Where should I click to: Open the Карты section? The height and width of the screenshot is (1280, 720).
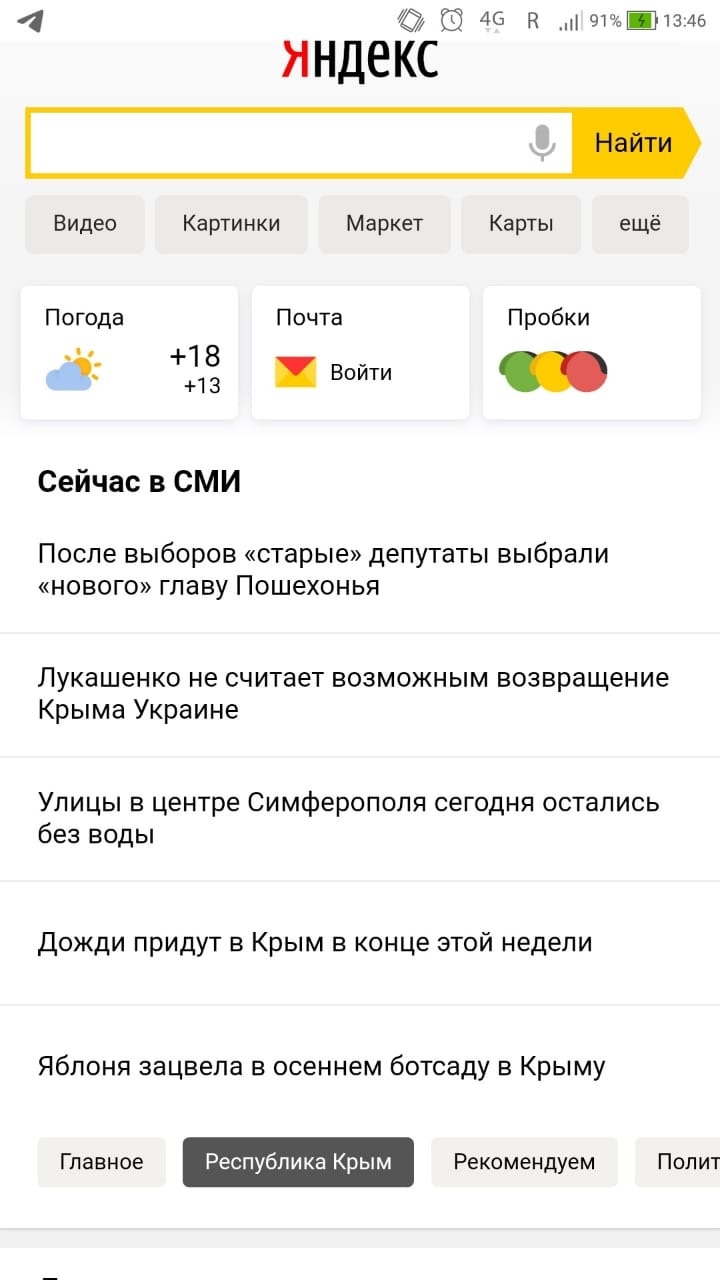520,224
